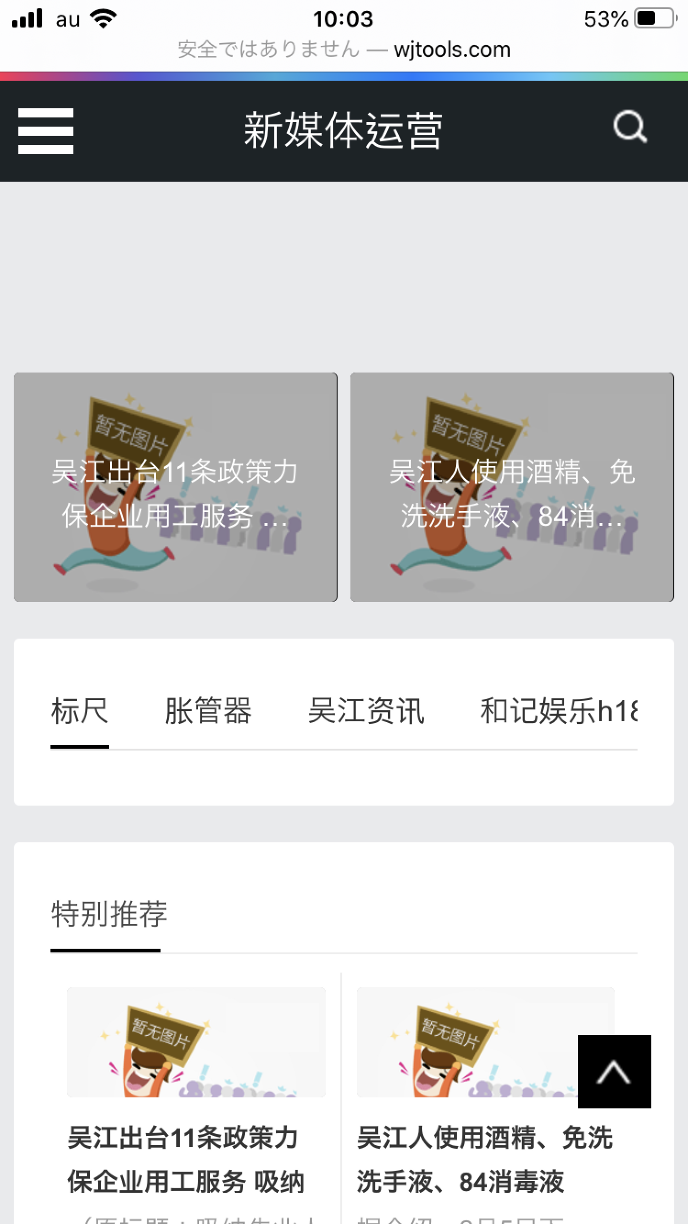
Task: Switch to the 标尺 tab
Action: (x=80, y=712)
